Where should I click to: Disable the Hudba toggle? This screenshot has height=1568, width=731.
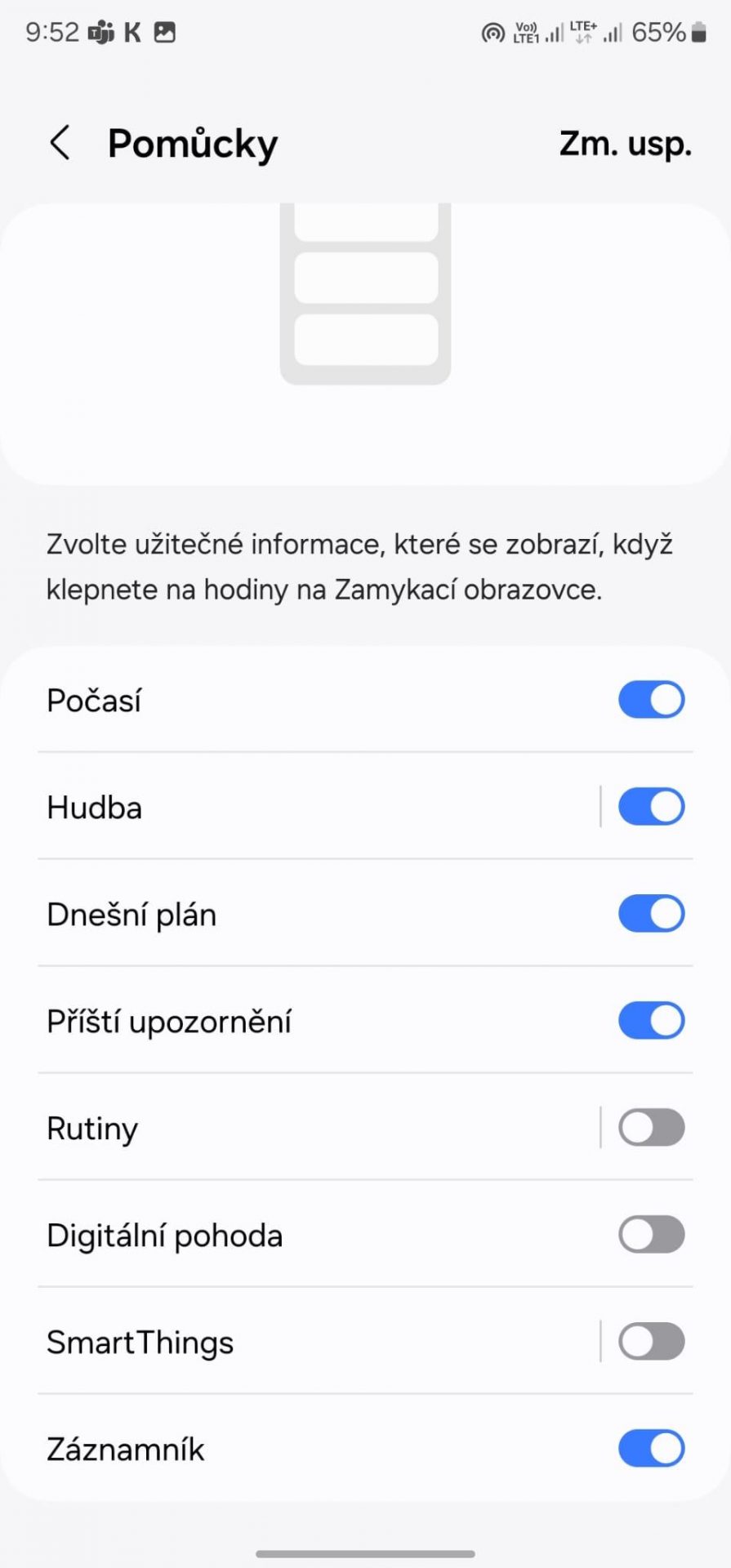tap(651, 807)
